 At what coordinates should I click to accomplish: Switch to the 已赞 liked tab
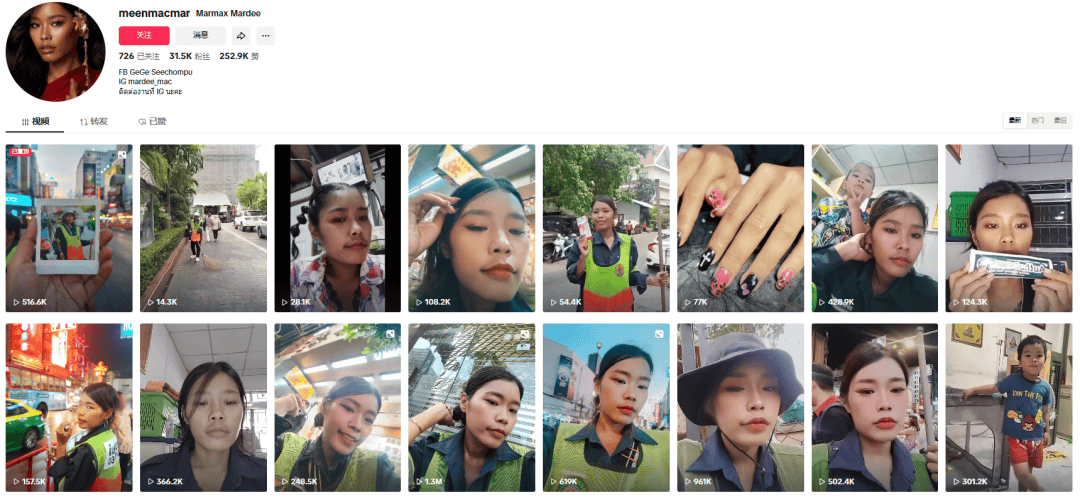click(x=152, y=121)
